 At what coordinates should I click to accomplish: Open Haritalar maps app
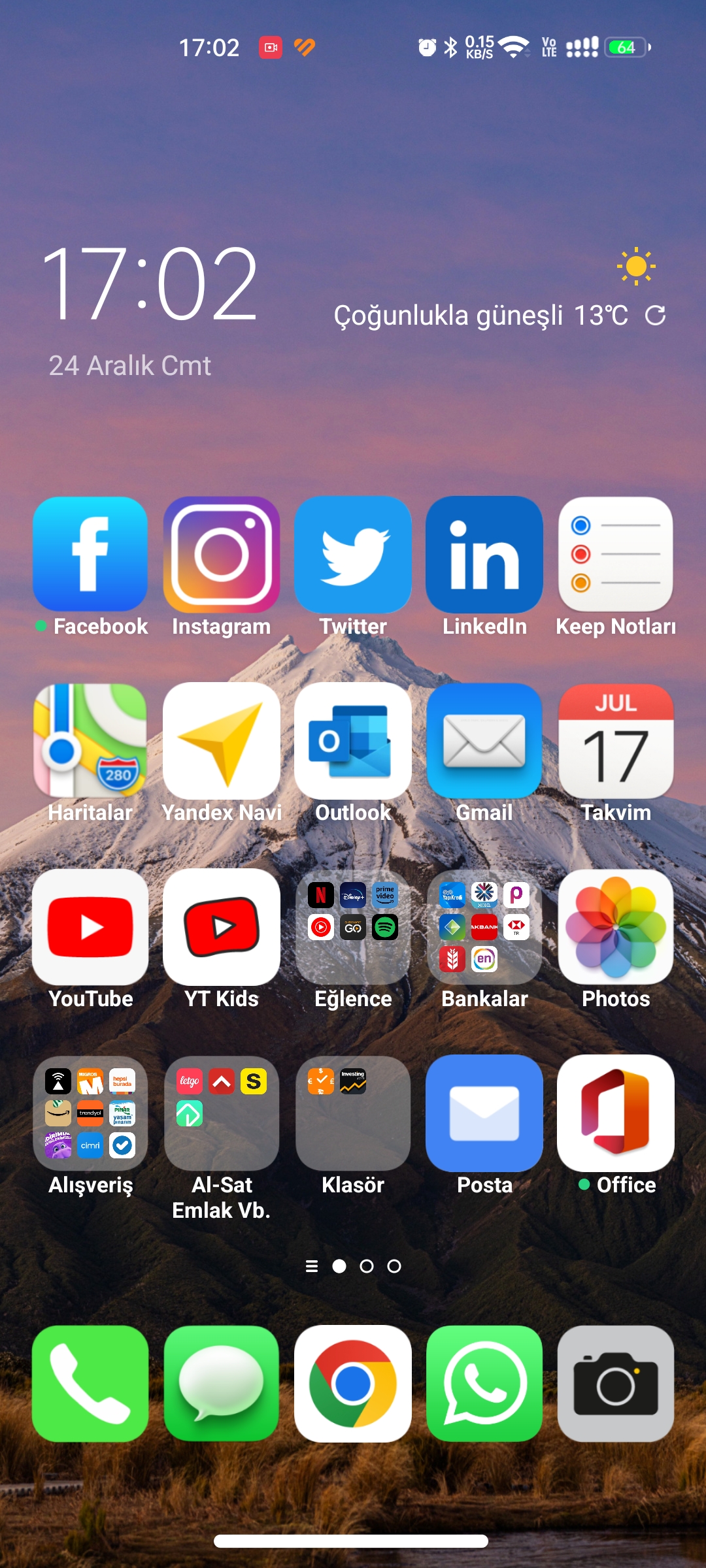point(91,740)
